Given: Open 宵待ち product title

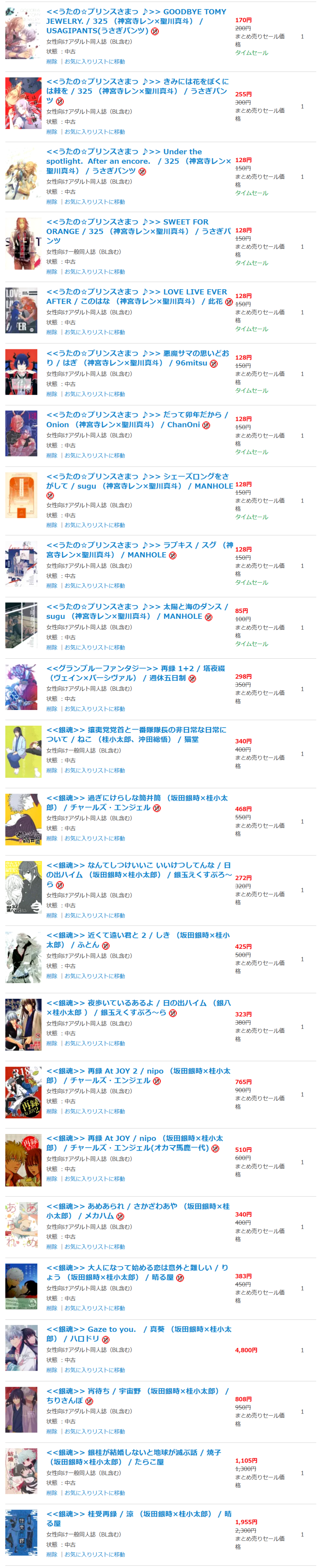Looking at the screenshot, I should tap(137, 1395).
